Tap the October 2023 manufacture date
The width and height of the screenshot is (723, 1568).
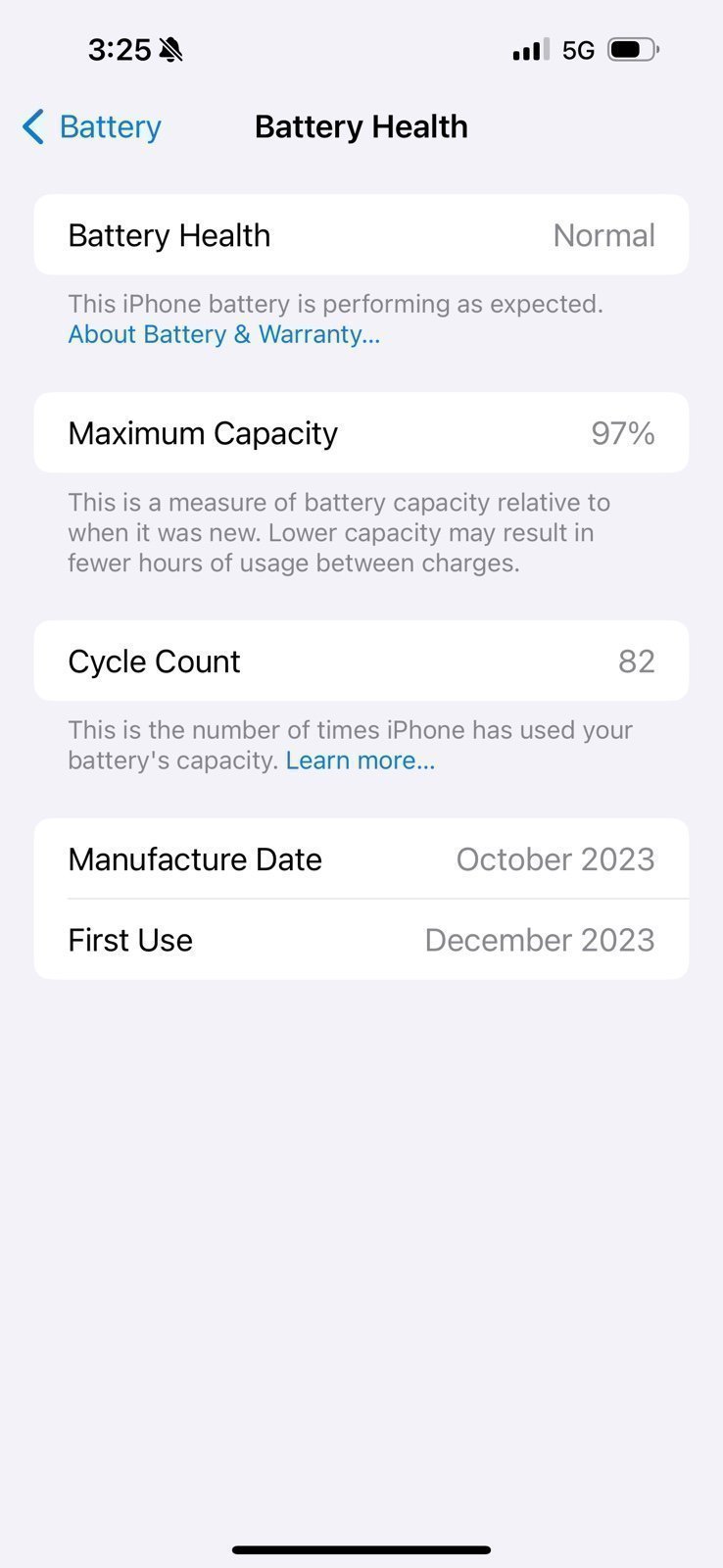point(555,858)
